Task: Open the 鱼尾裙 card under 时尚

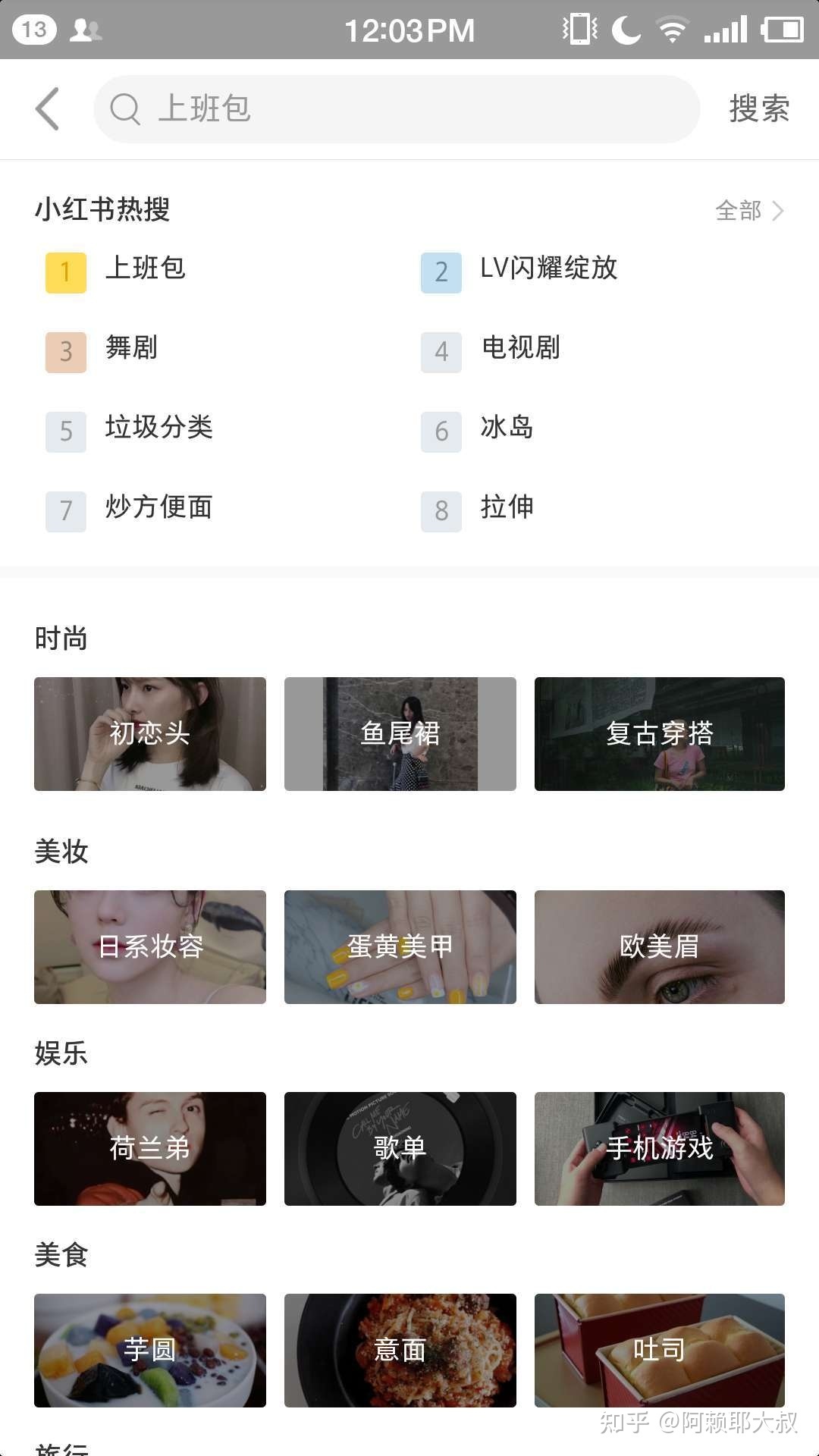Action: point(400,733)
